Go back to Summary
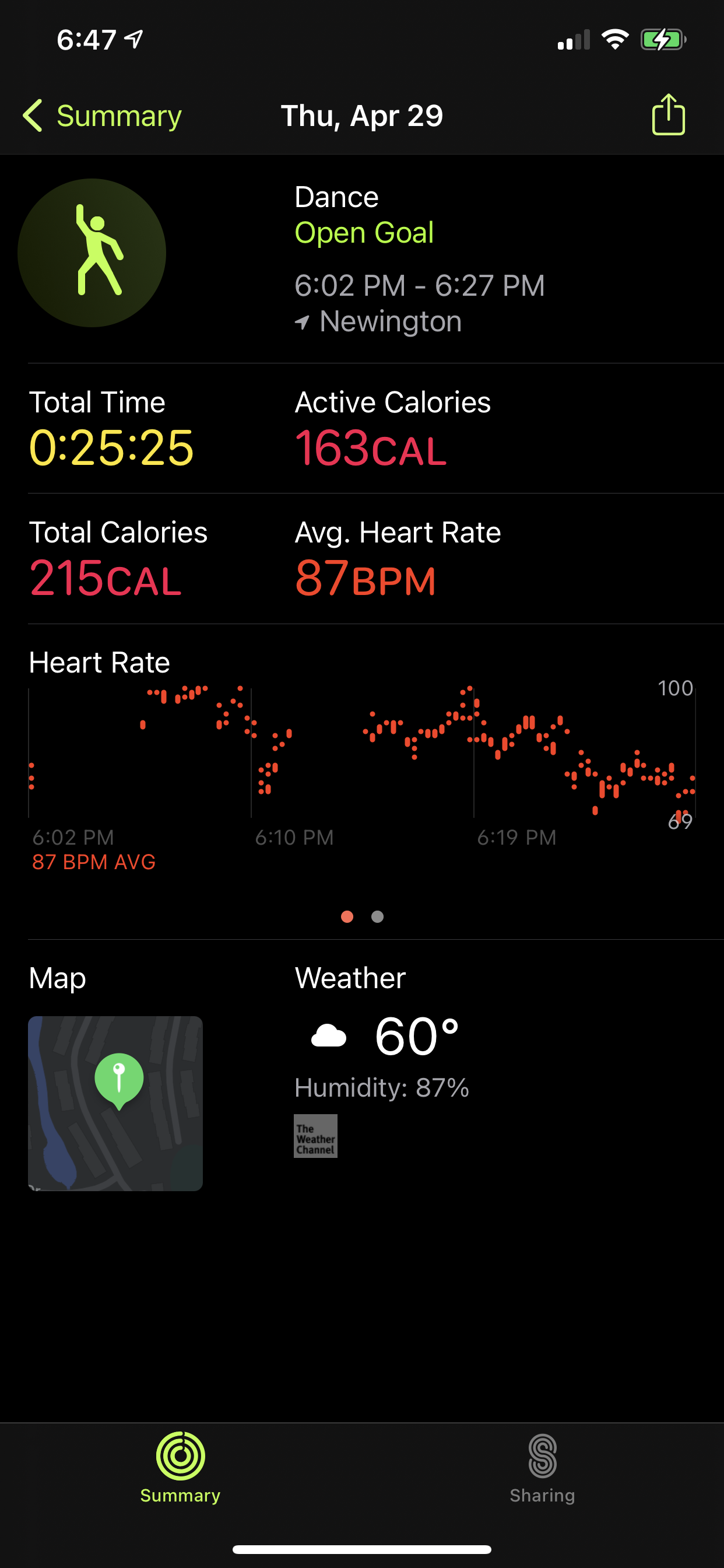This screenshot has height=1568, width=724. (x=102, y=116)
